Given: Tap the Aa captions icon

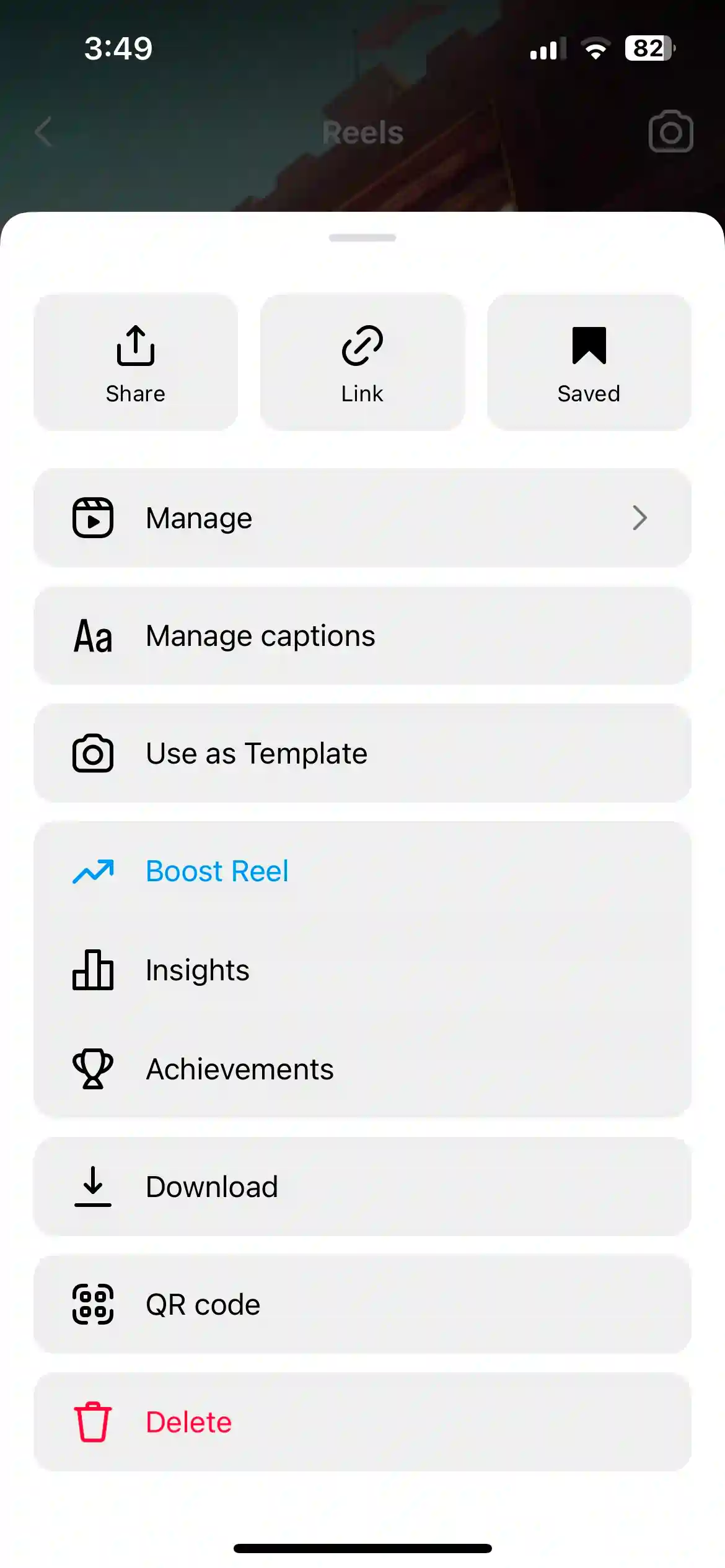Looking at the screenshot, I should [93, 635].
